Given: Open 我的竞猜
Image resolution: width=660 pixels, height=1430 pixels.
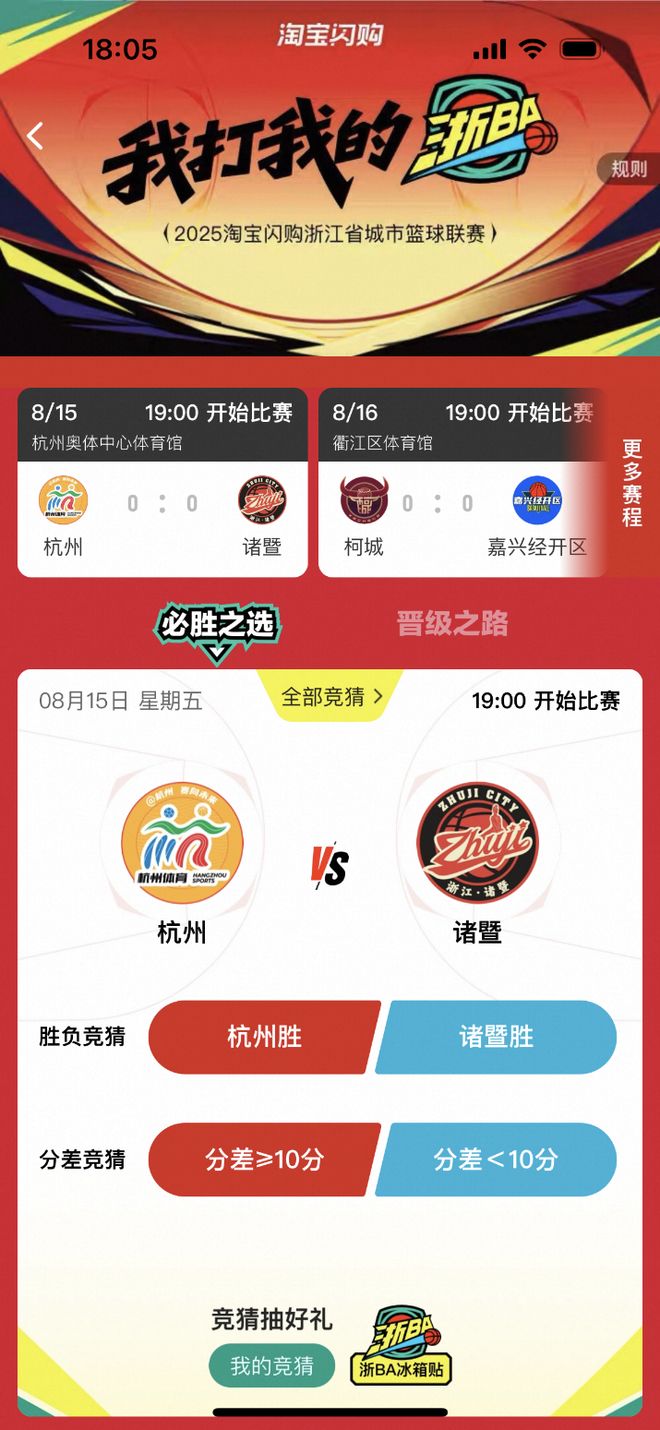Looking at the screenshot, I should [272, 1365].
